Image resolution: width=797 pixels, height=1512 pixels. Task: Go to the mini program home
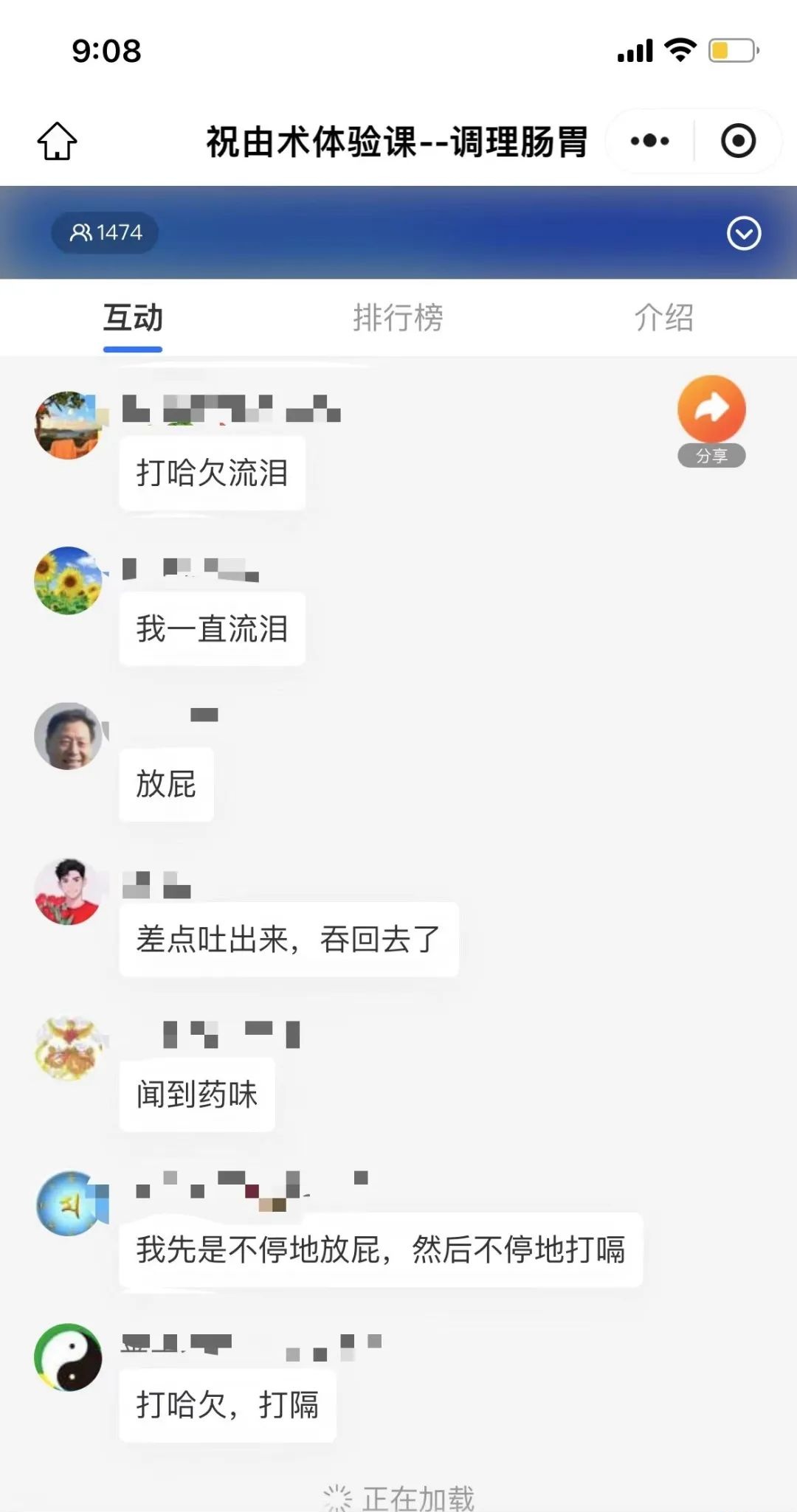tap(57, 140)
